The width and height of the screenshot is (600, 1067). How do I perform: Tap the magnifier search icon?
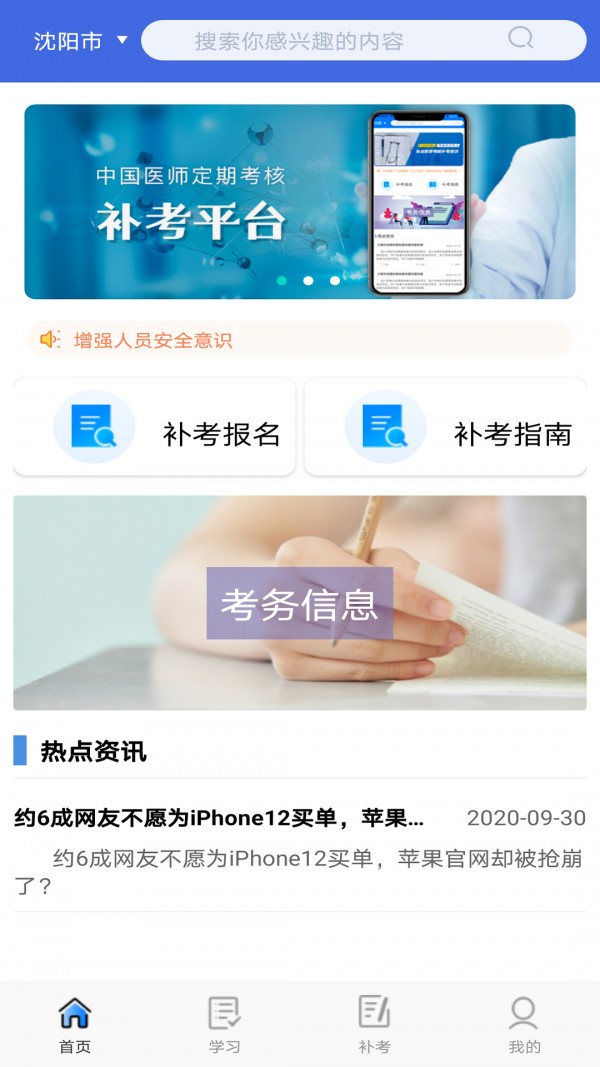point(521,39)
